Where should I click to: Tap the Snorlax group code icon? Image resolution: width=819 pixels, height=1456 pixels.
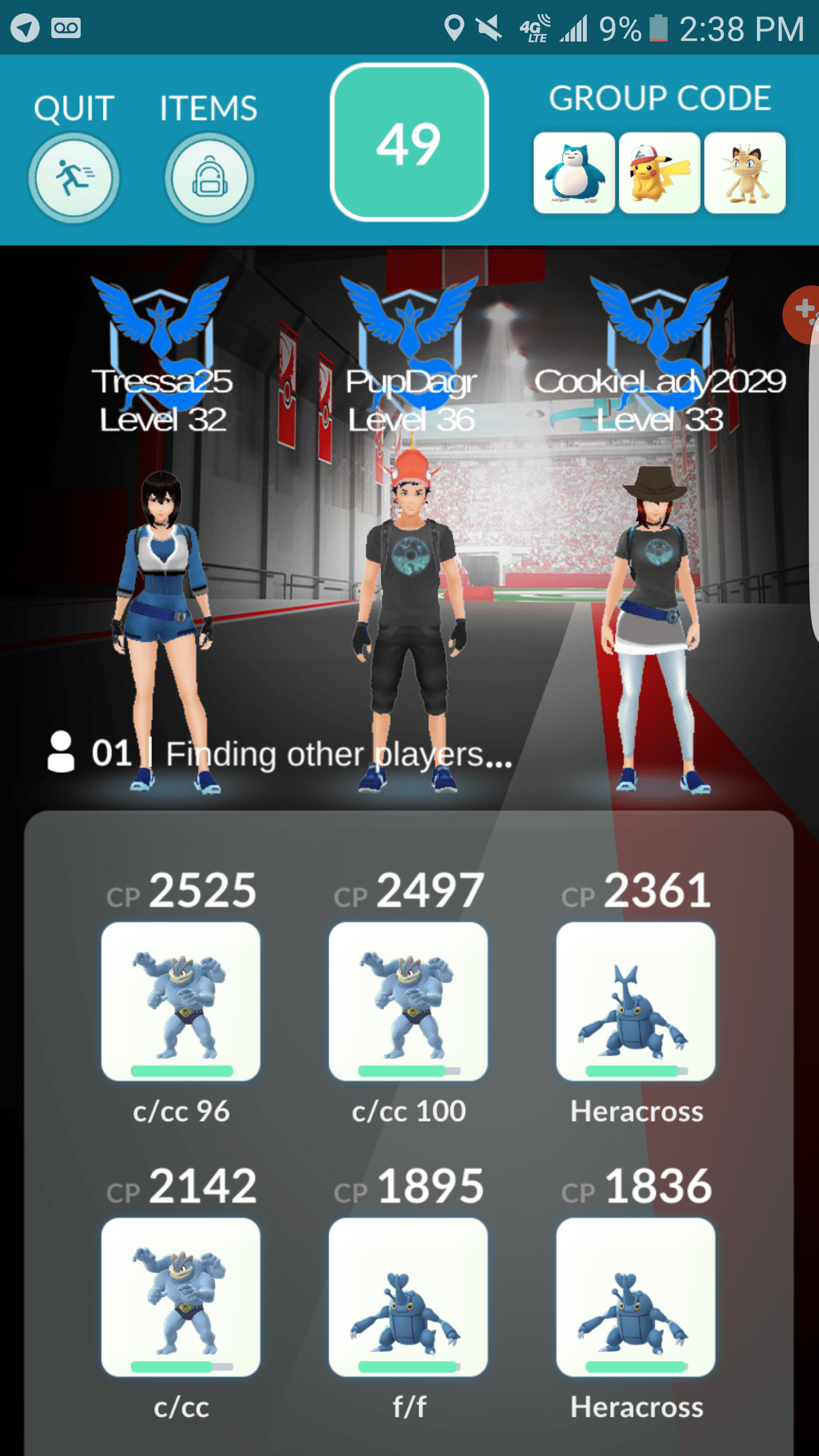pos(574,172)
